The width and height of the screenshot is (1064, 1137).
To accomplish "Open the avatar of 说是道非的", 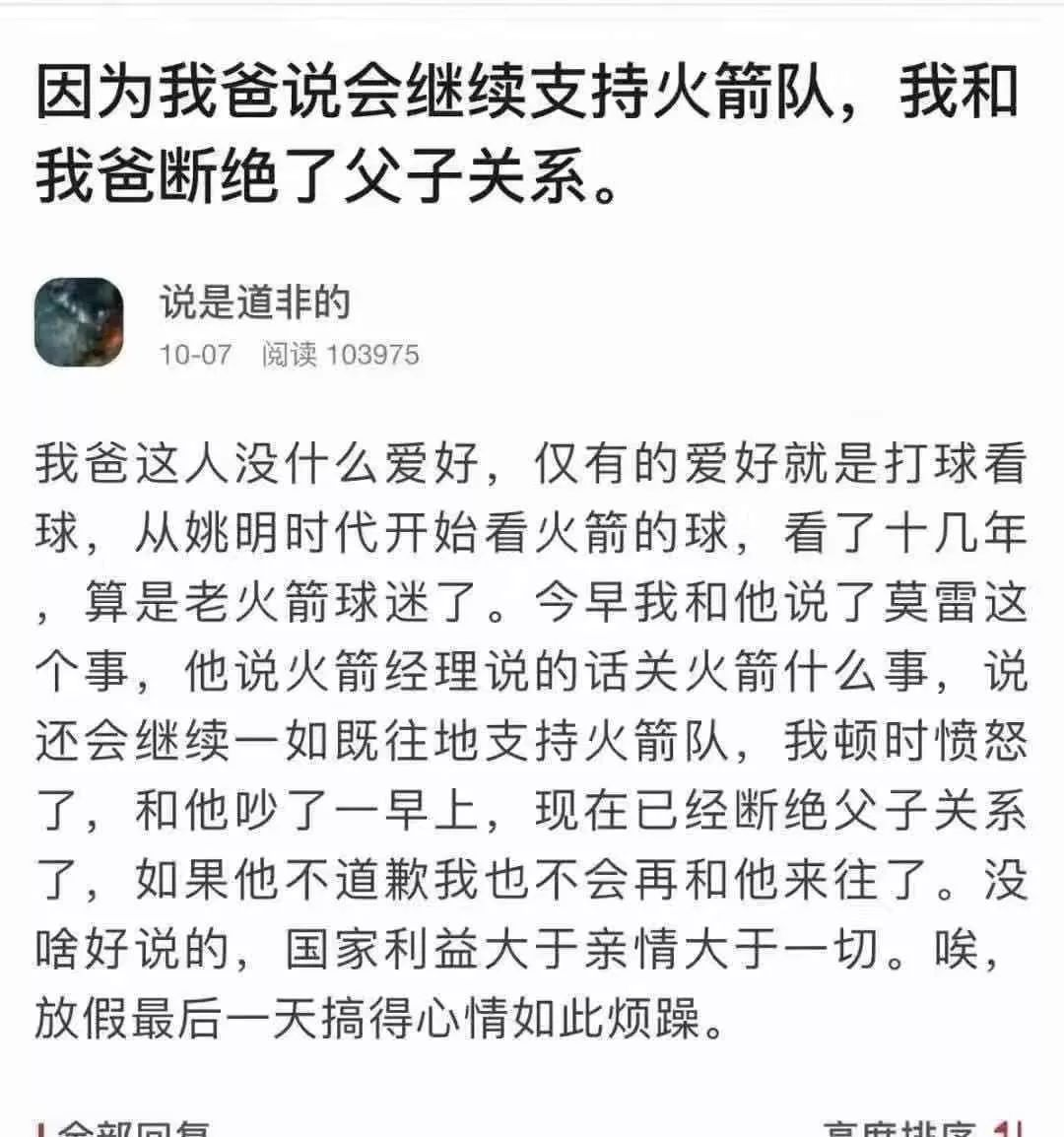I will click(79, 322).
